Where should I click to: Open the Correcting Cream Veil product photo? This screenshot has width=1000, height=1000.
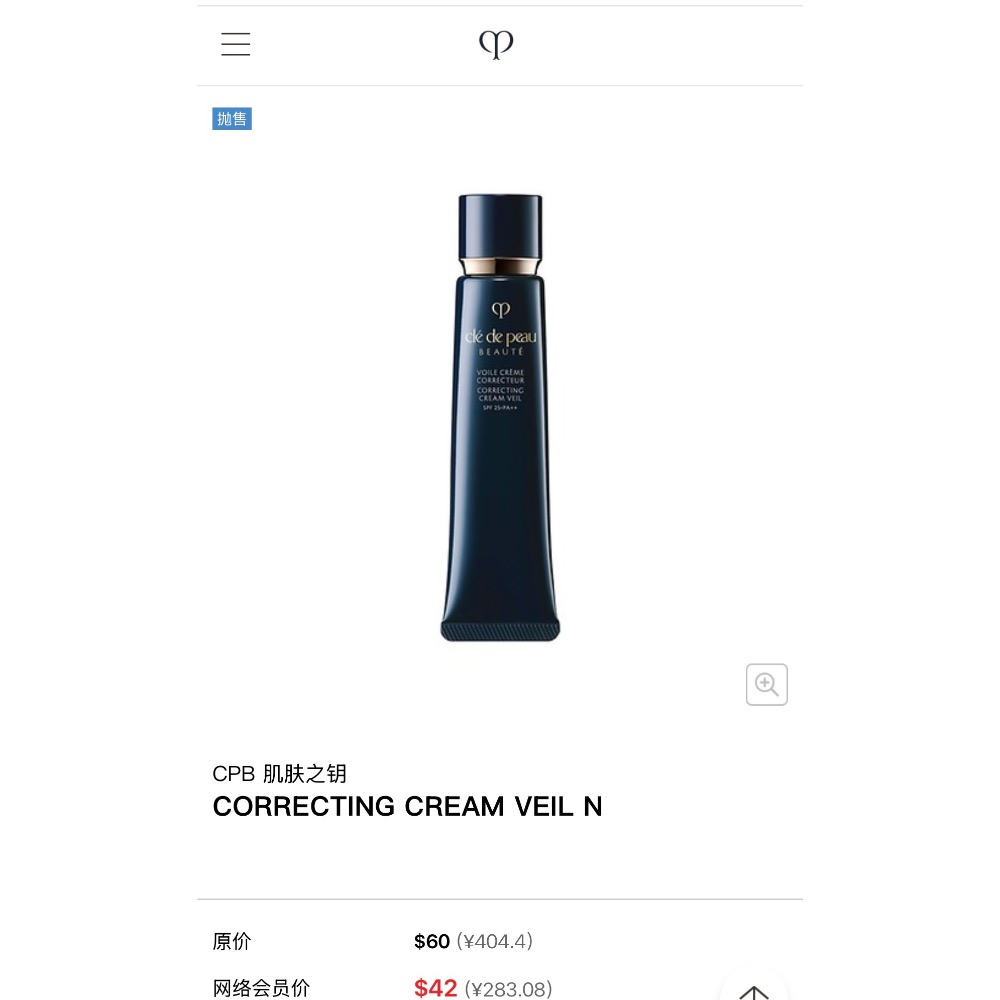point(500,418)
